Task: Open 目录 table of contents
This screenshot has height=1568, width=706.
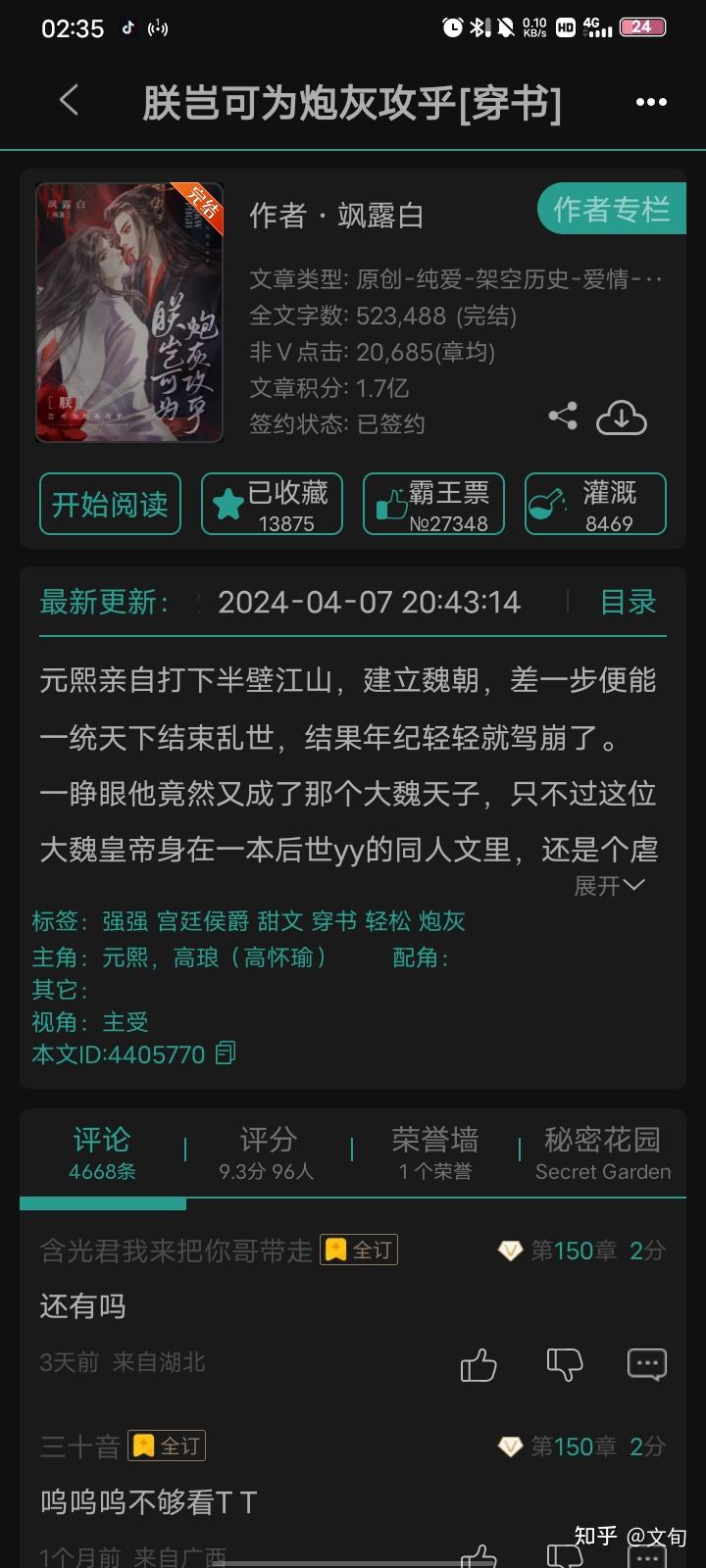Action: pyautogui.click(x=628, y=602)
